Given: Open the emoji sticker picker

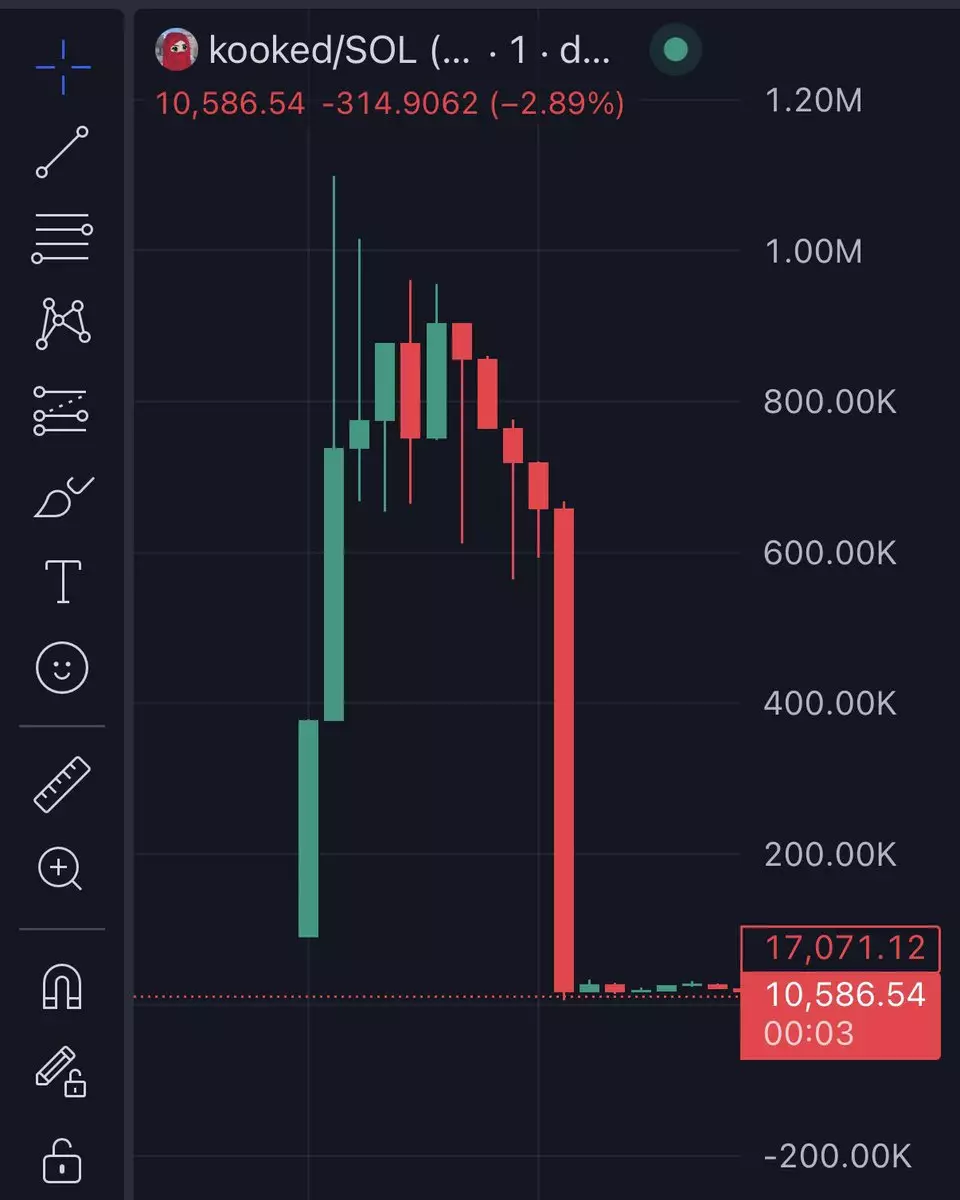Looking at the screenshot, I should pyautogui.click(x=63, y=667).
